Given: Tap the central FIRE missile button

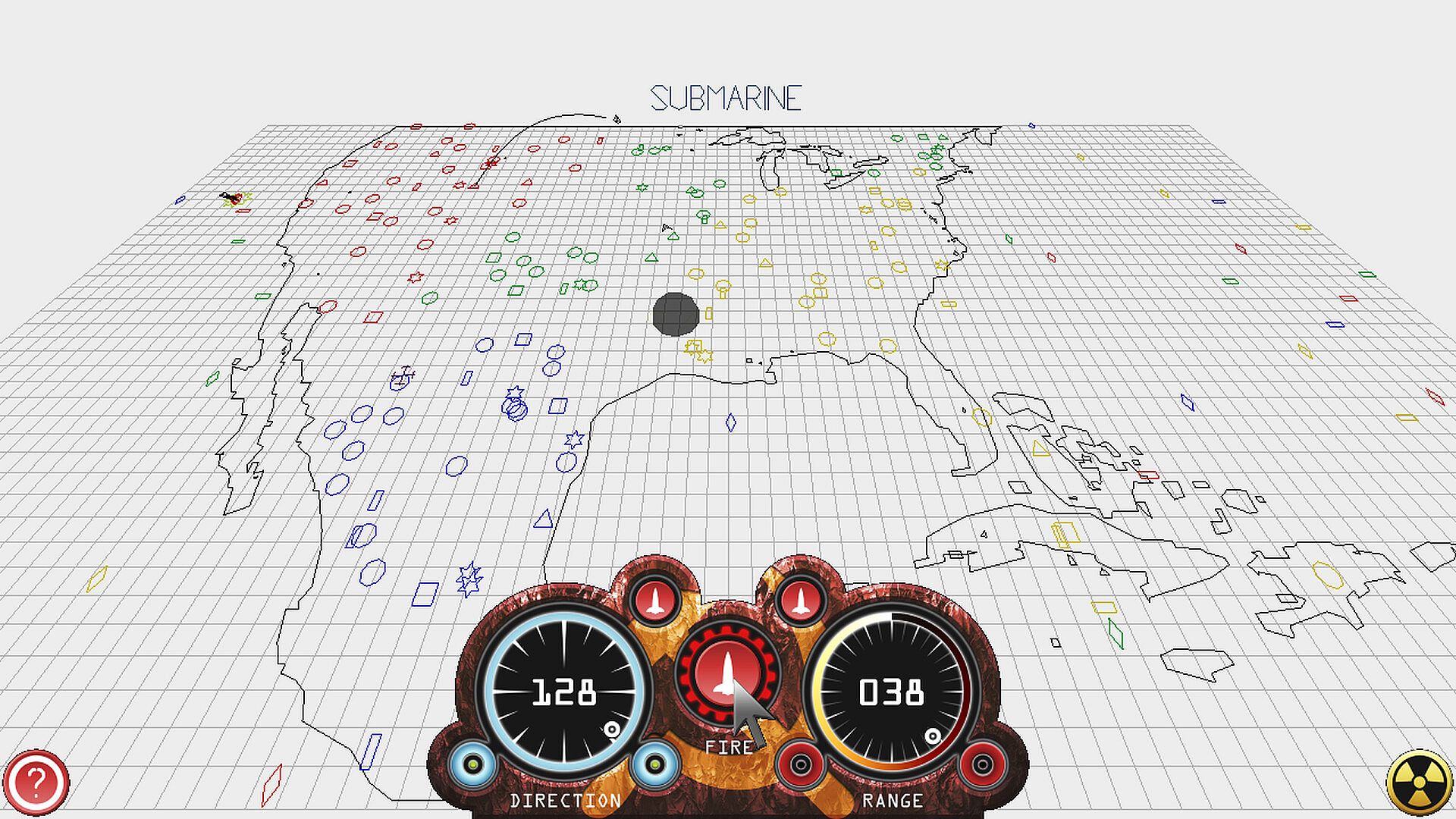Looking at the screenshot, I should coord(726,673).
